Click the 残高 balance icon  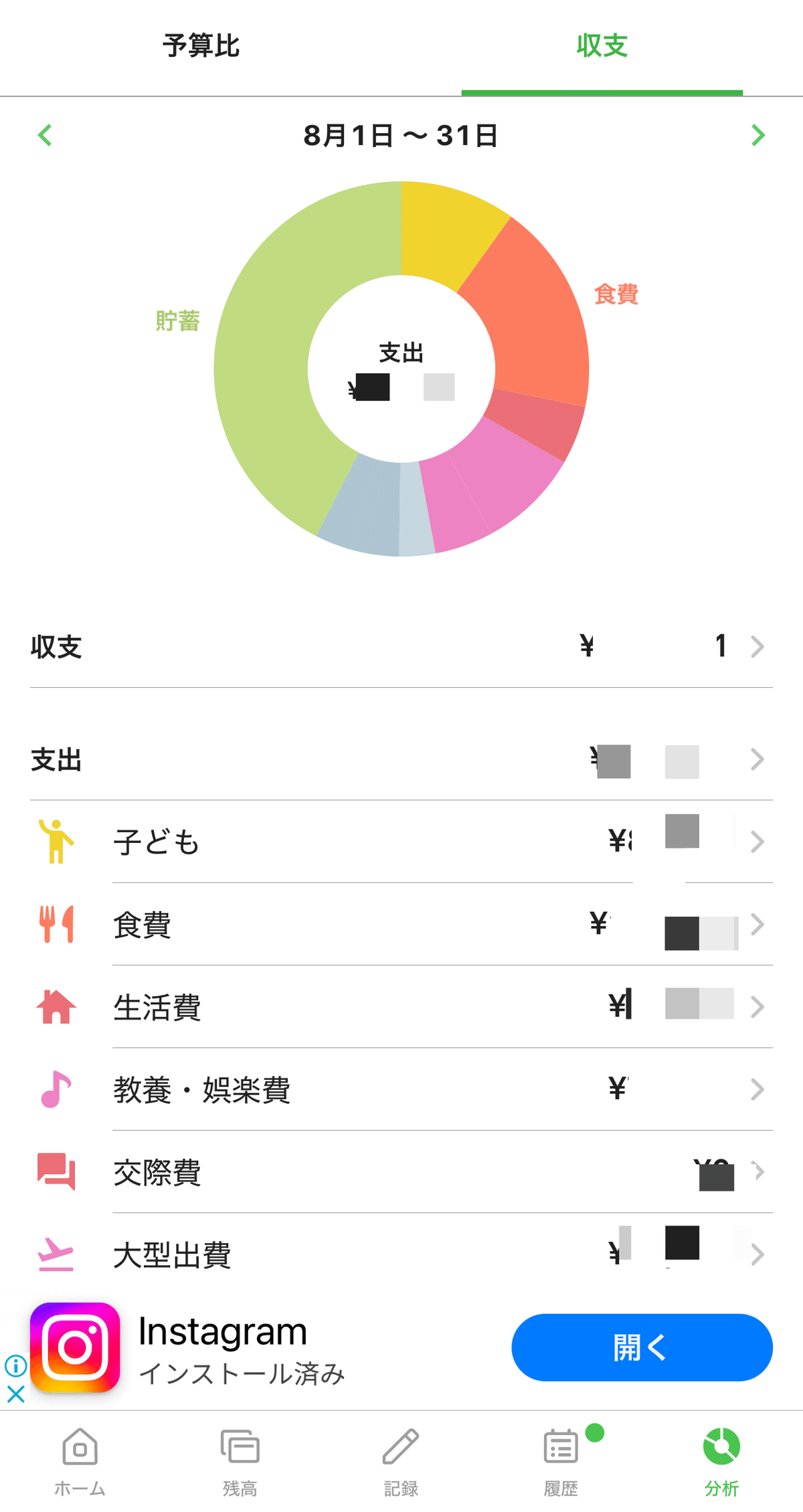point(240,1445)
